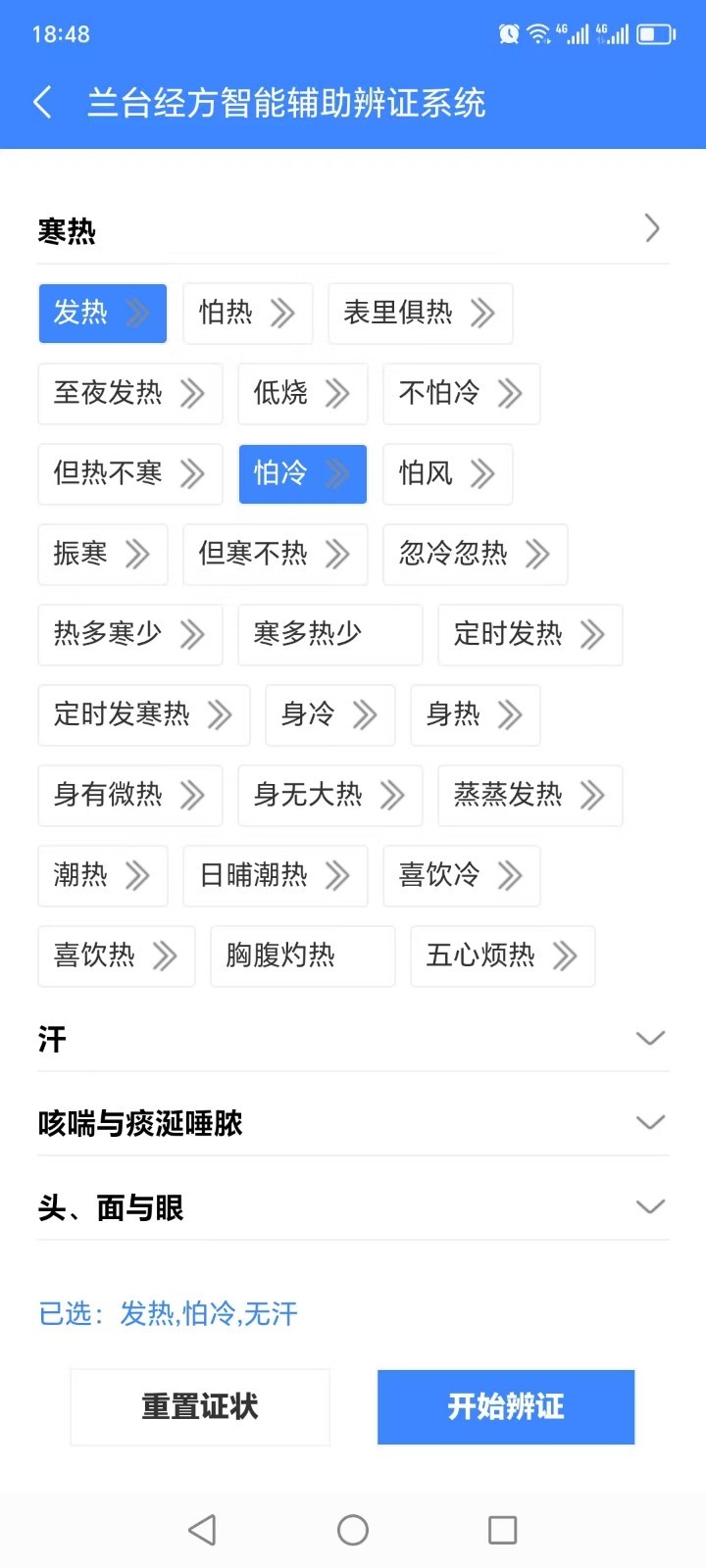Screen dimensions: 706x1568
Task: Choose the 忽冷忽热 chip
Action: pyautogui.click(x=476, y=555)
